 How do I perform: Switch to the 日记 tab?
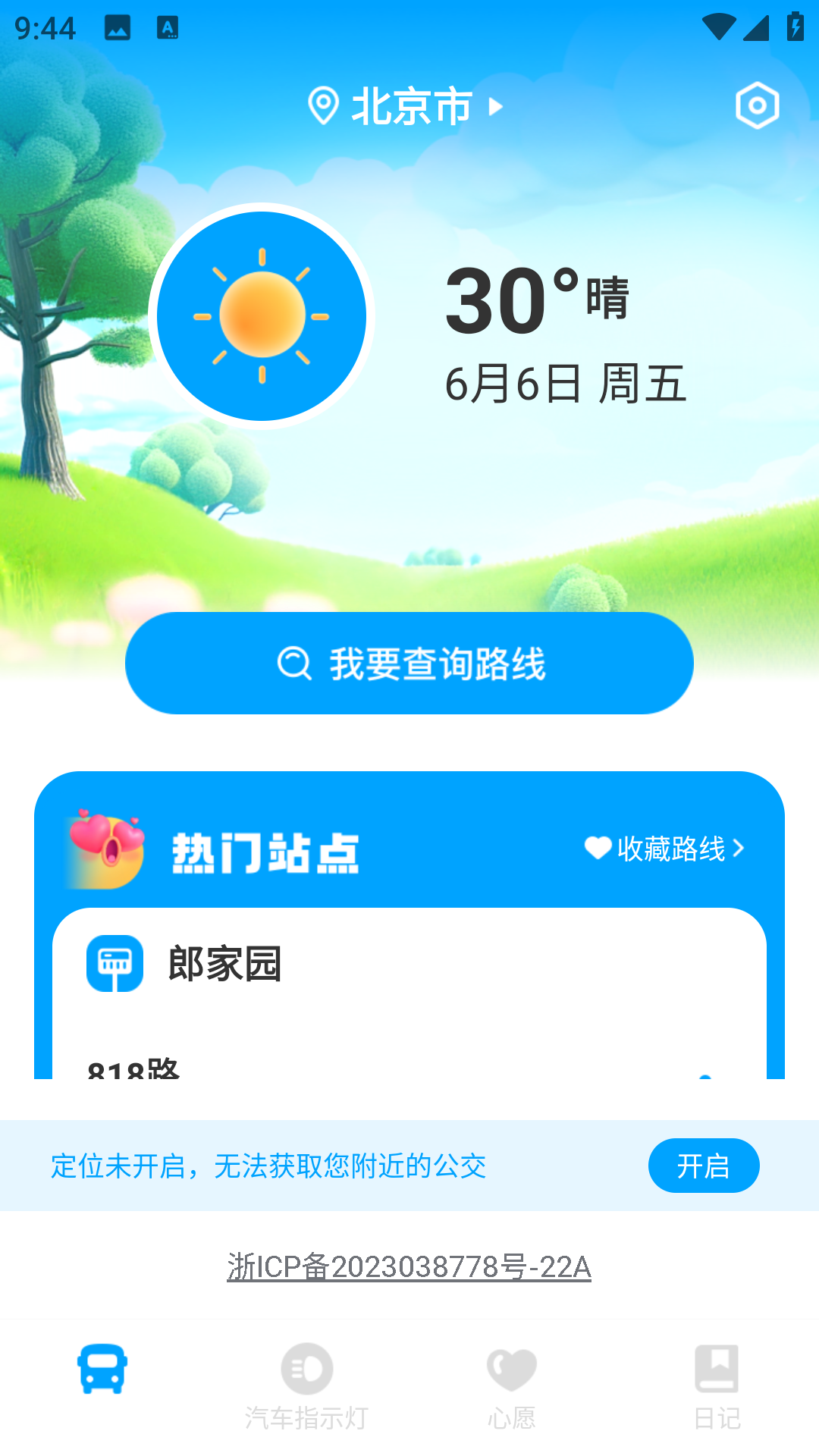point(716,1386)
